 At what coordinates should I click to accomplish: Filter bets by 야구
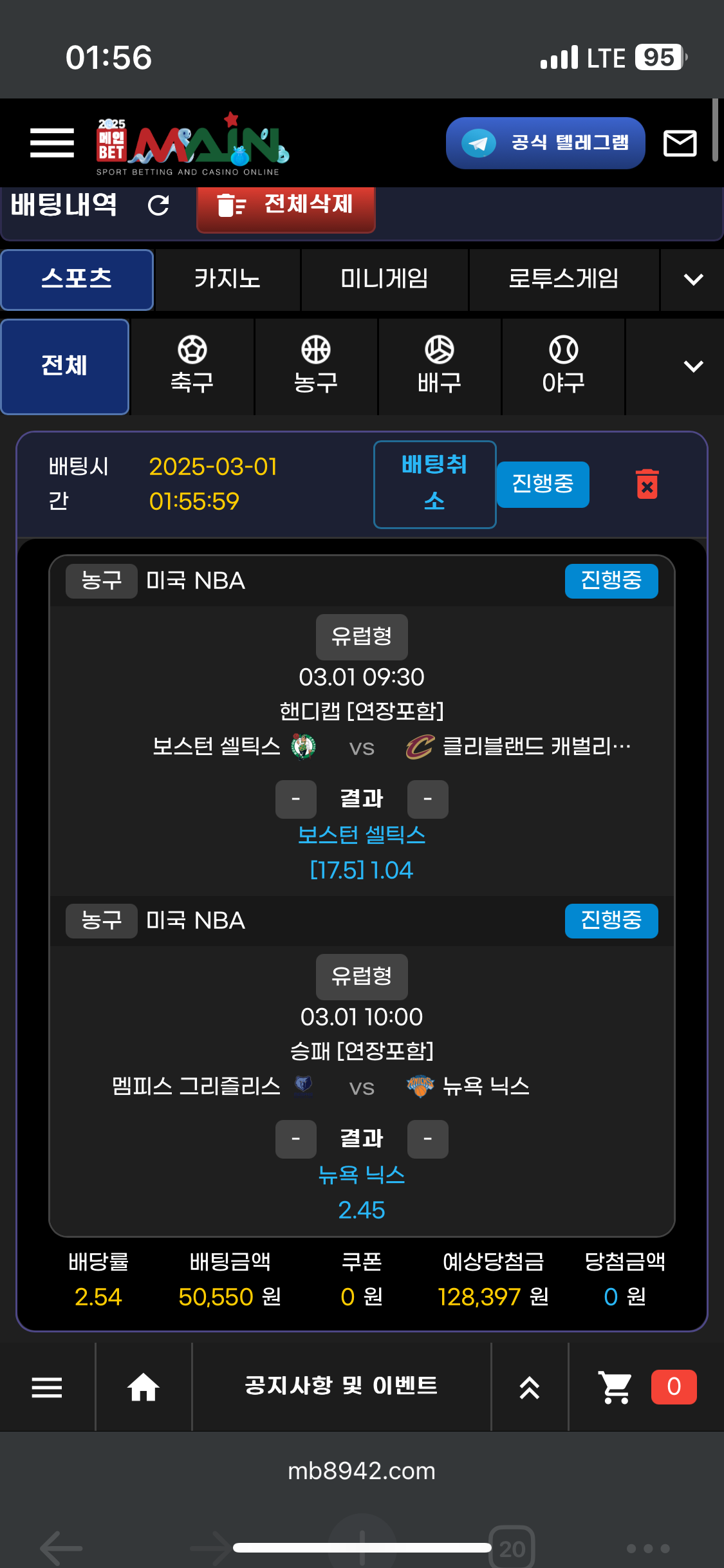click(563, 366)
